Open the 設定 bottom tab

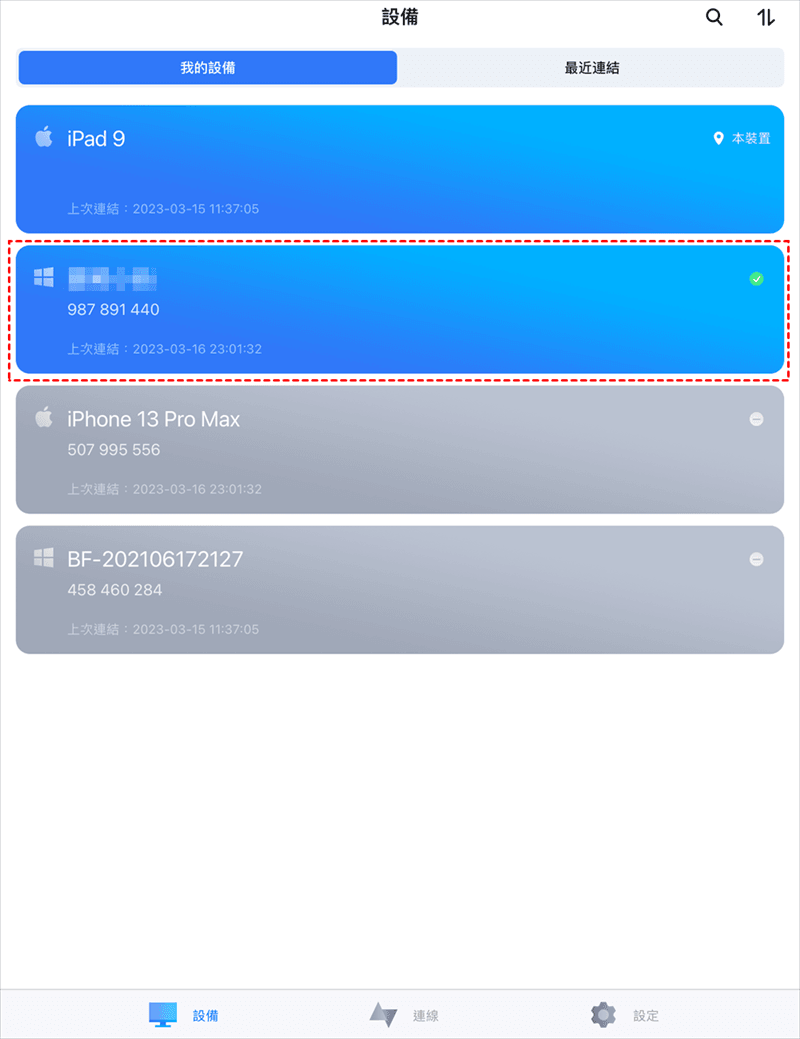coord(624,1015)
